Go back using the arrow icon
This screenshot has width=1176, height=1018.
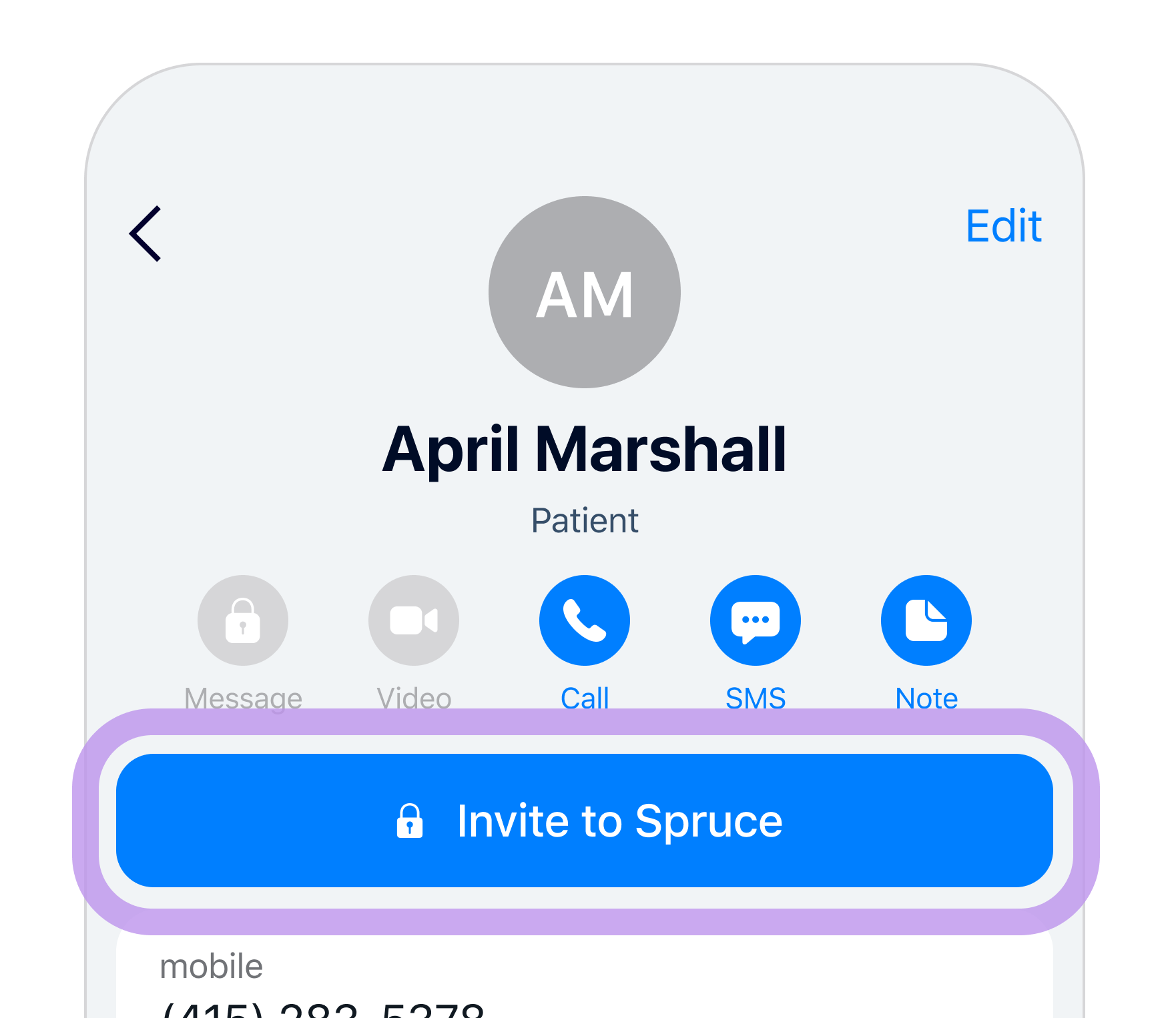pos(146,233)
